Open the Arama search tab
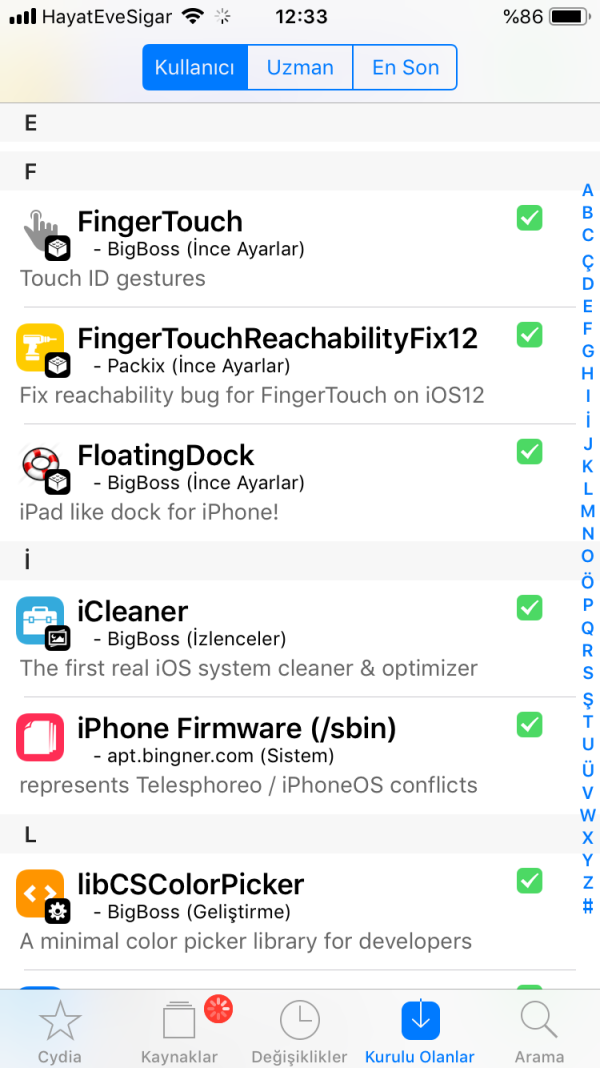 539,1030
